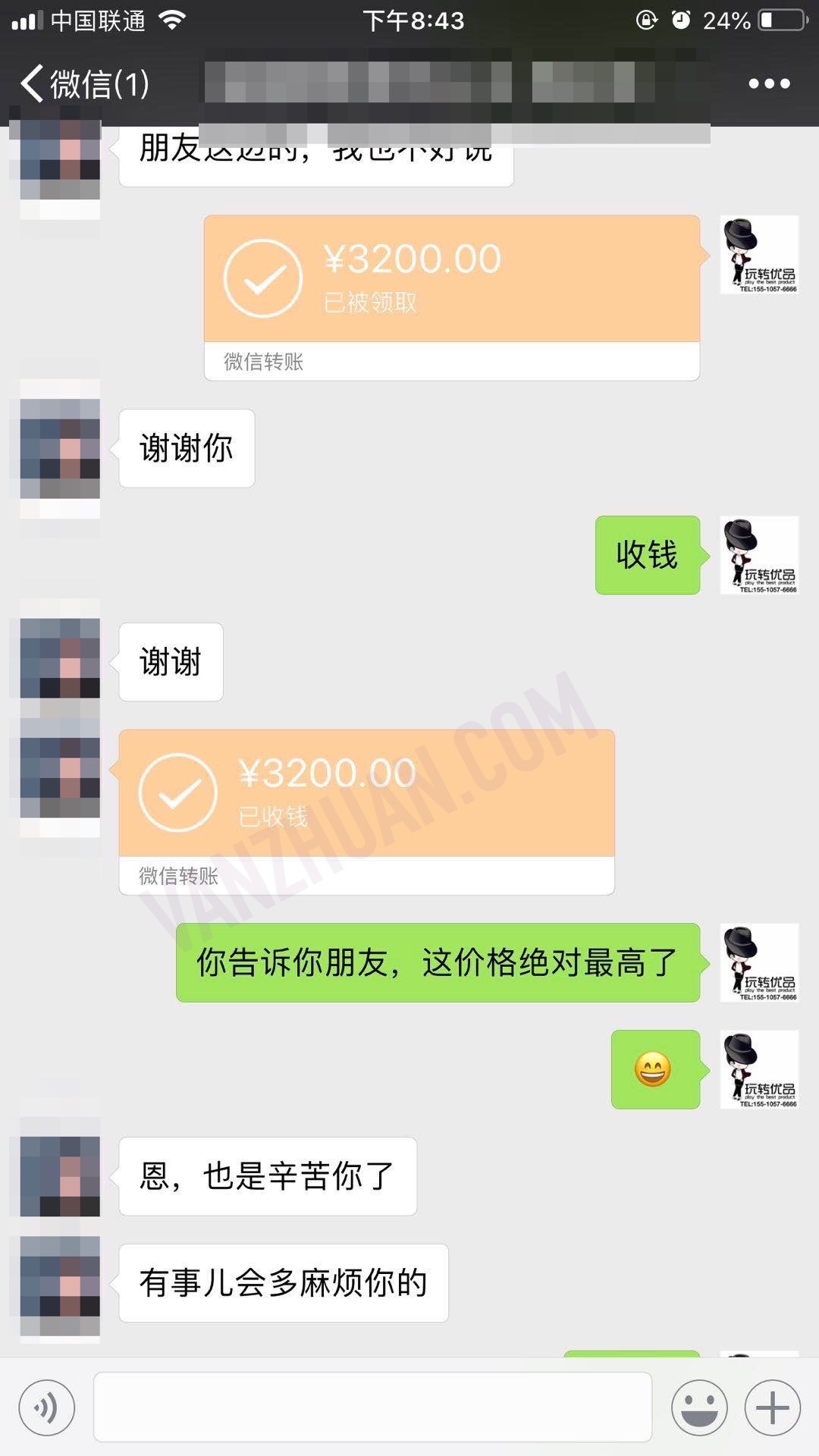The width and height of the screenshot is (819, 1456).
Task: Switch to voice message input
Action: coord(47,1408)
